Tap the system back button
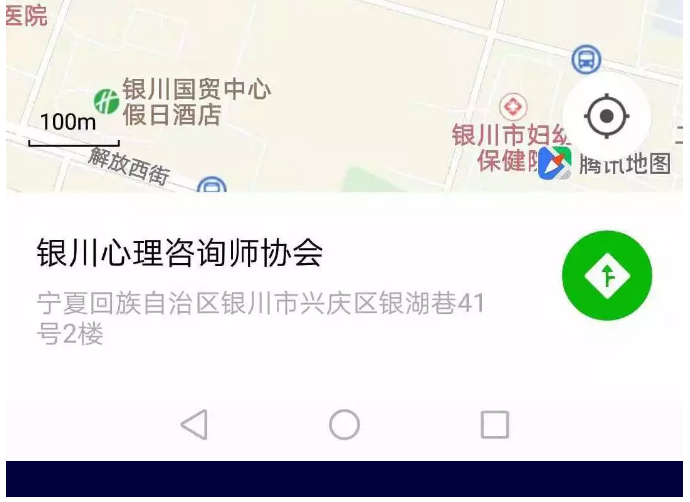Image resolution: width=690 pixels, height=502 pixels. 194,425
